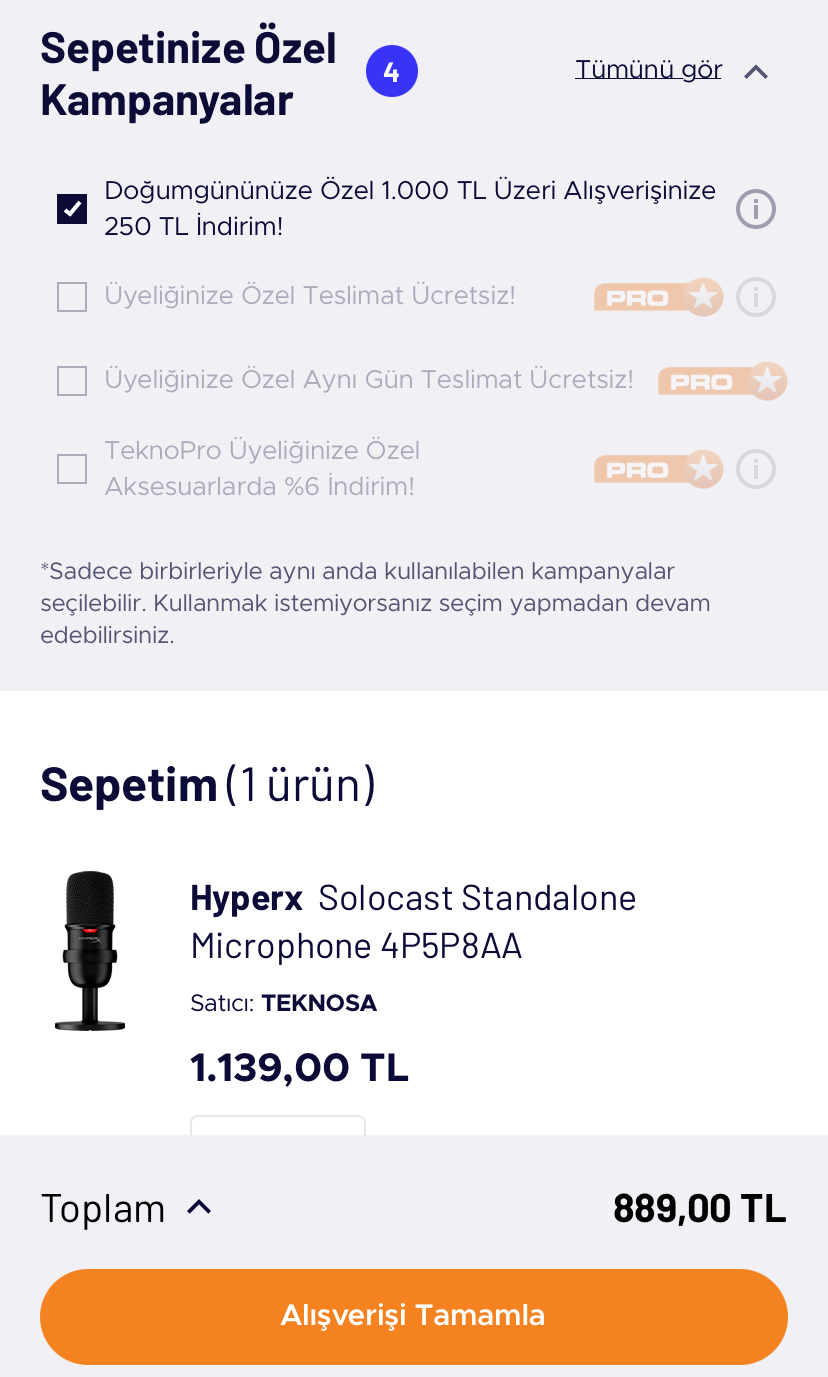Screen dimensions: 828x1377
Task: Show info for Aksesuarlarda %6 İndirim
Action: click(755, 469)
